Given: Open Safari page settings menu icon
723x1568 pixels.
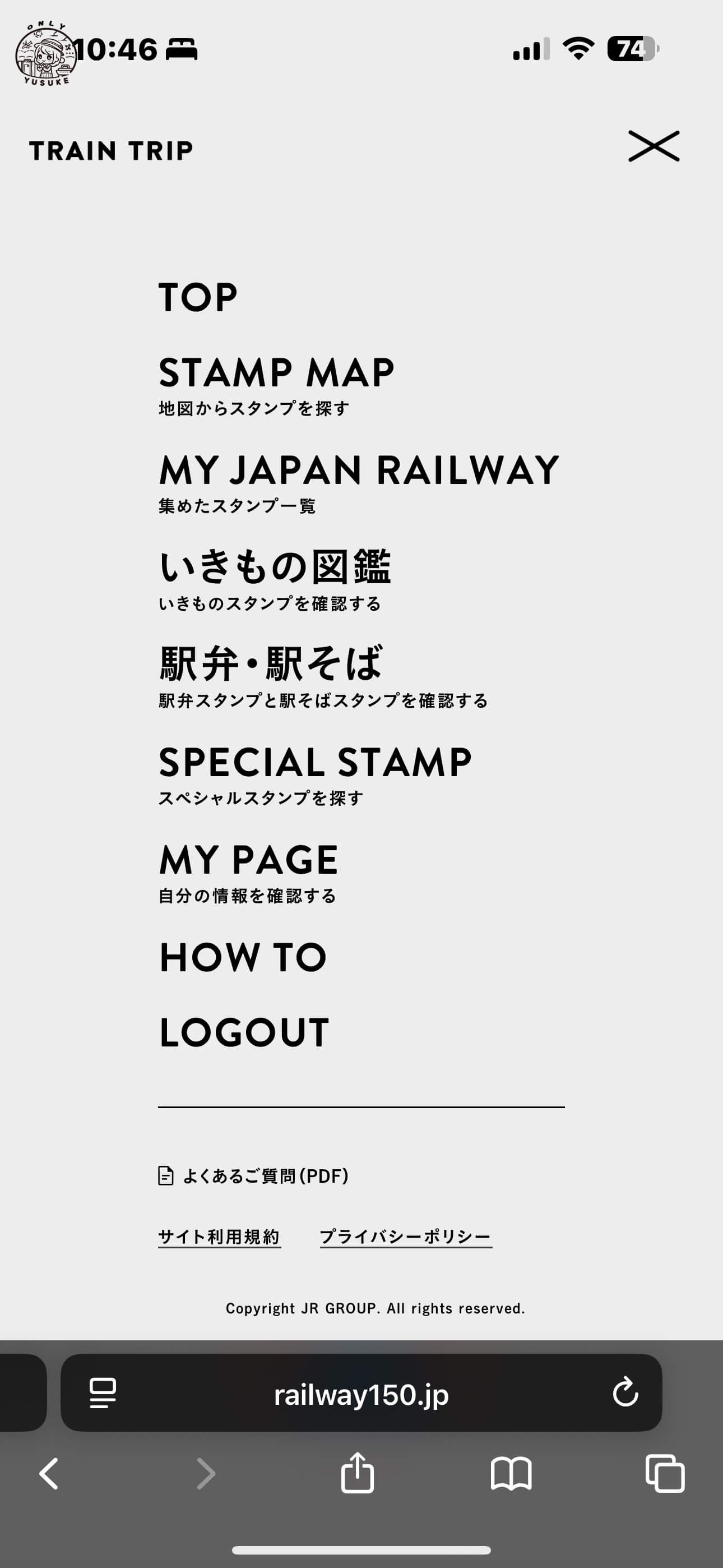Looking at the screenshot, I should coord(103,1392).
